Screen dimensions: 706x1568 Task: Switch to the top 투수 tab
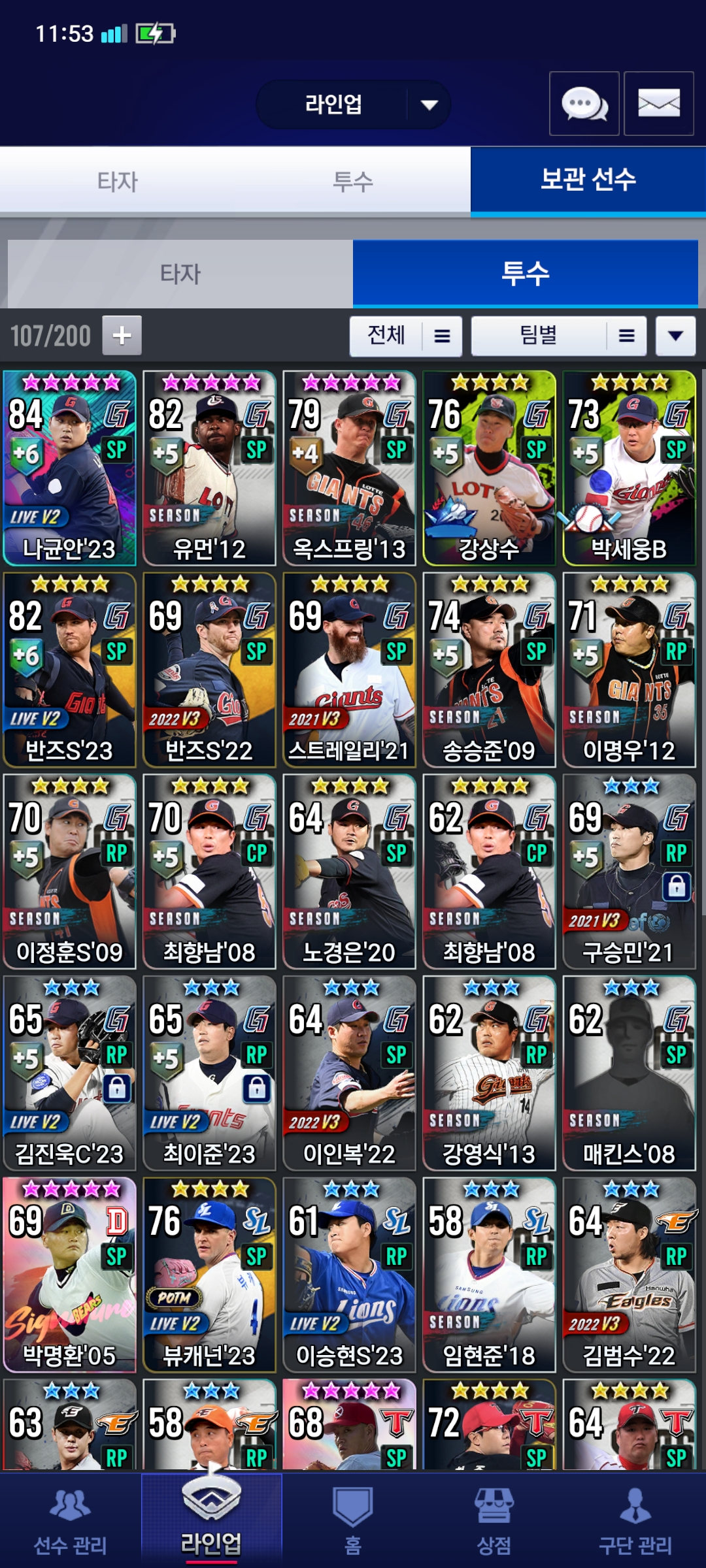pyautogui.click(x=352, y=181)
